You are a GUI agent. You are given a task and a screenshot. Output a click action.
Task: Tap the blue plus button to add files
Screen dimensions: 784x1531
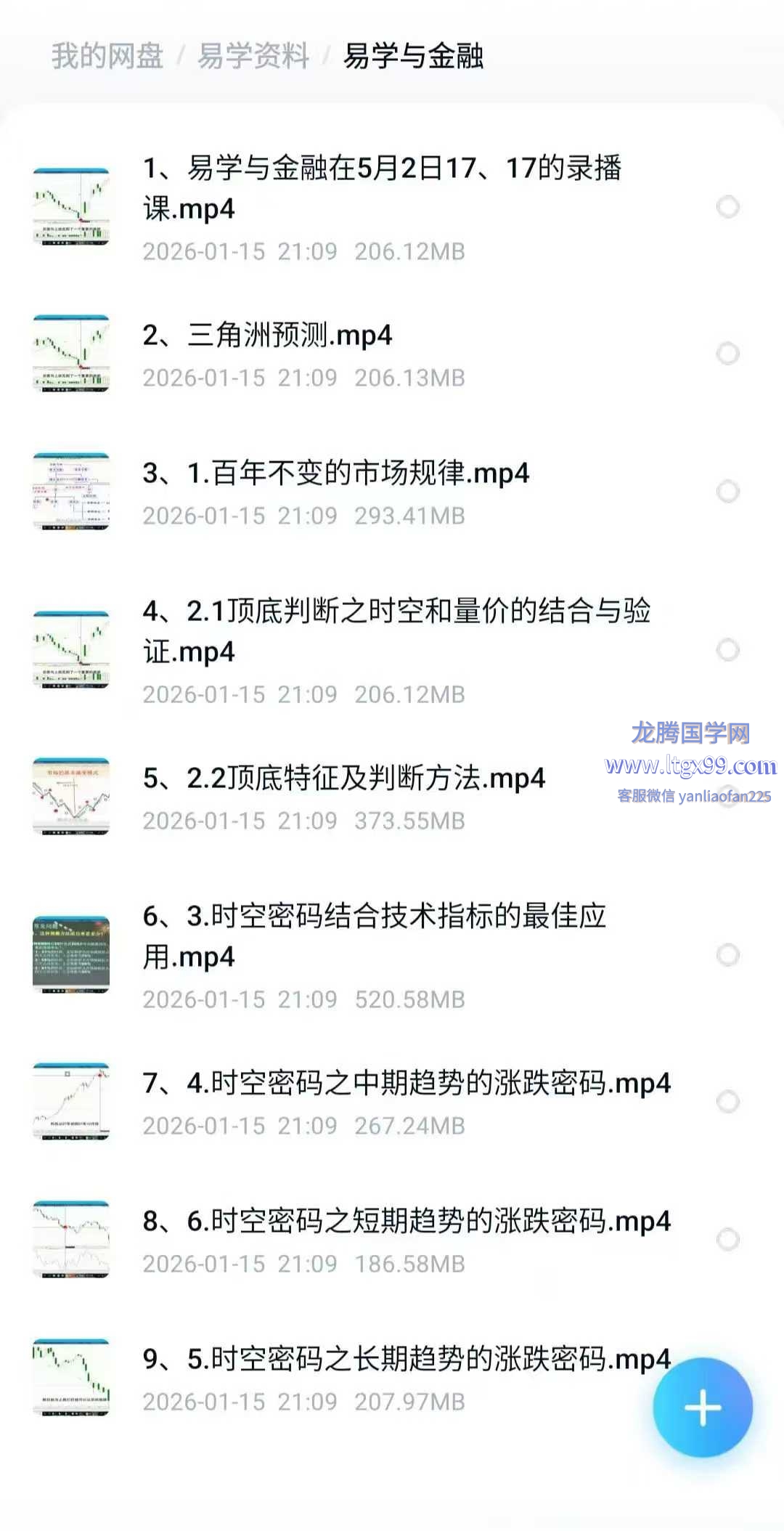point(702,1408)
